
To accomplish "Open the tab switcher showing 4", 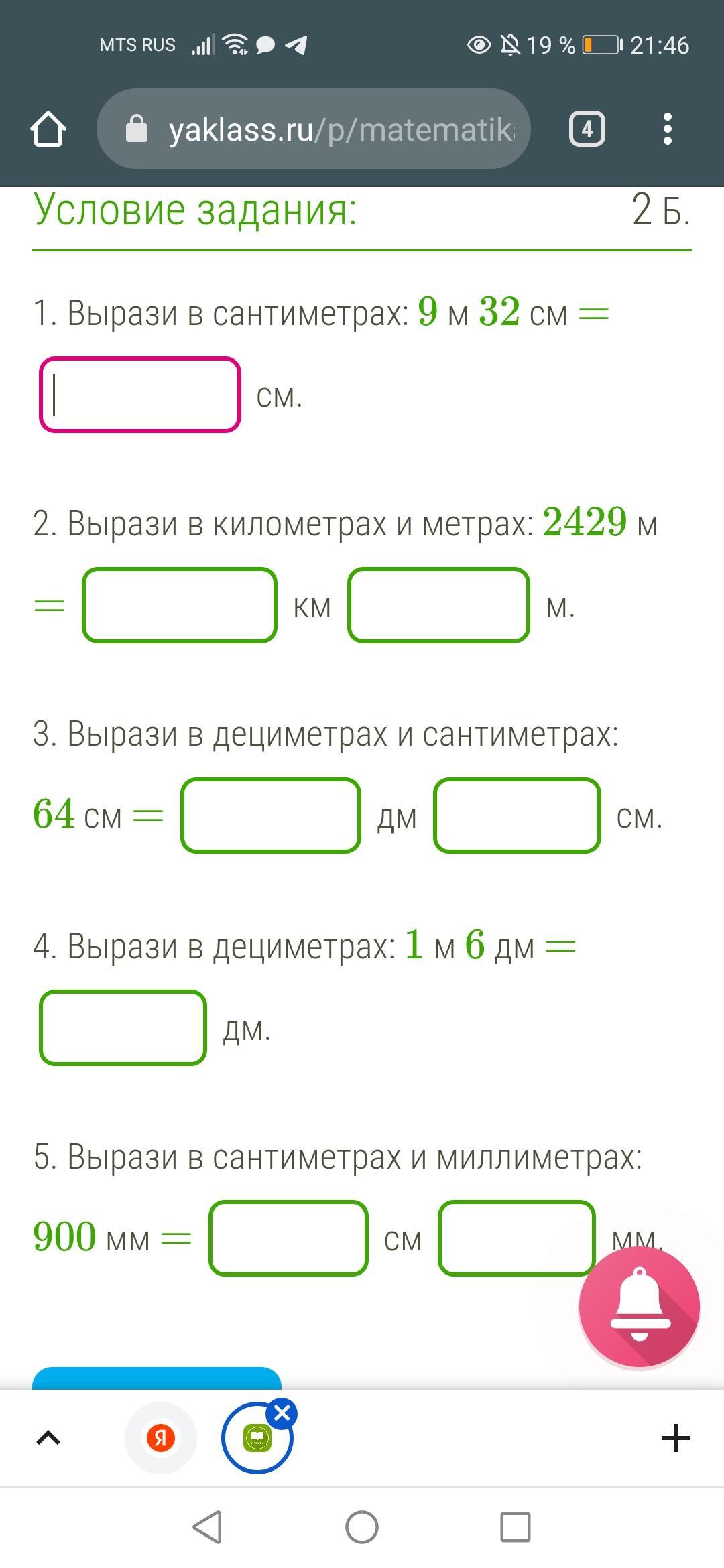I will tap(587, 129).
